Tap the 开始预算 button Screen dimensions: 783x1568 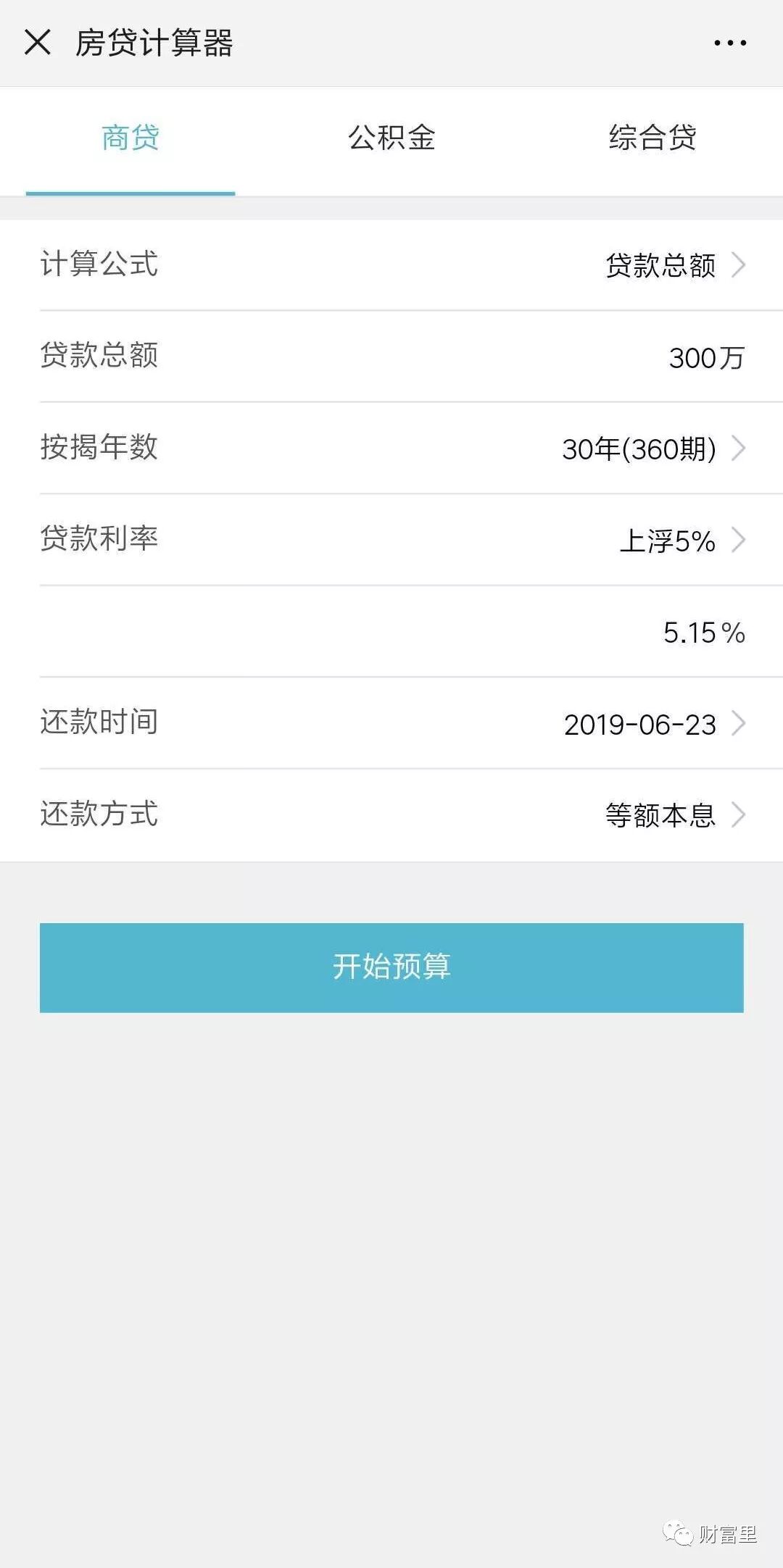[391, 967]
